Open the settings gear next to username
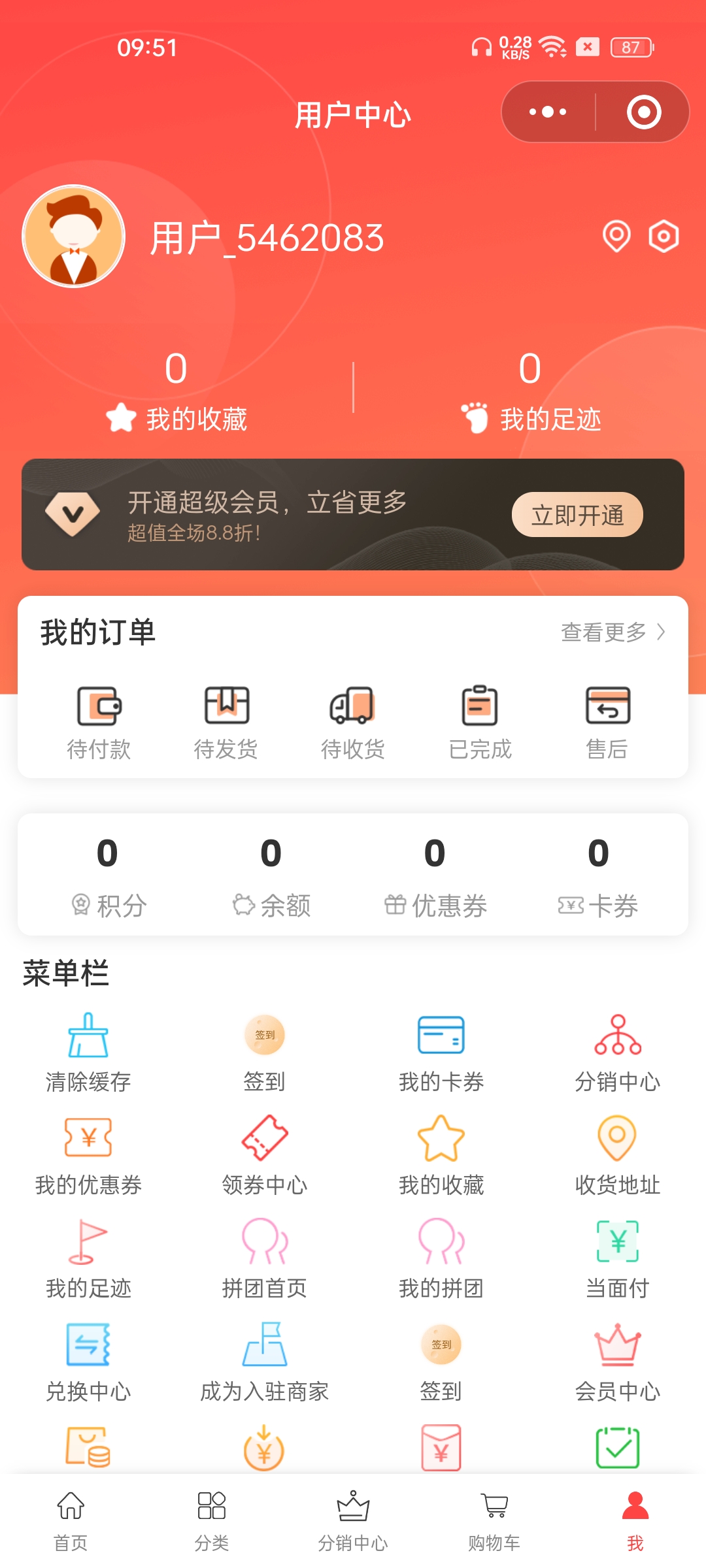This screenshot has height=1568, width=706. [664, 237]
